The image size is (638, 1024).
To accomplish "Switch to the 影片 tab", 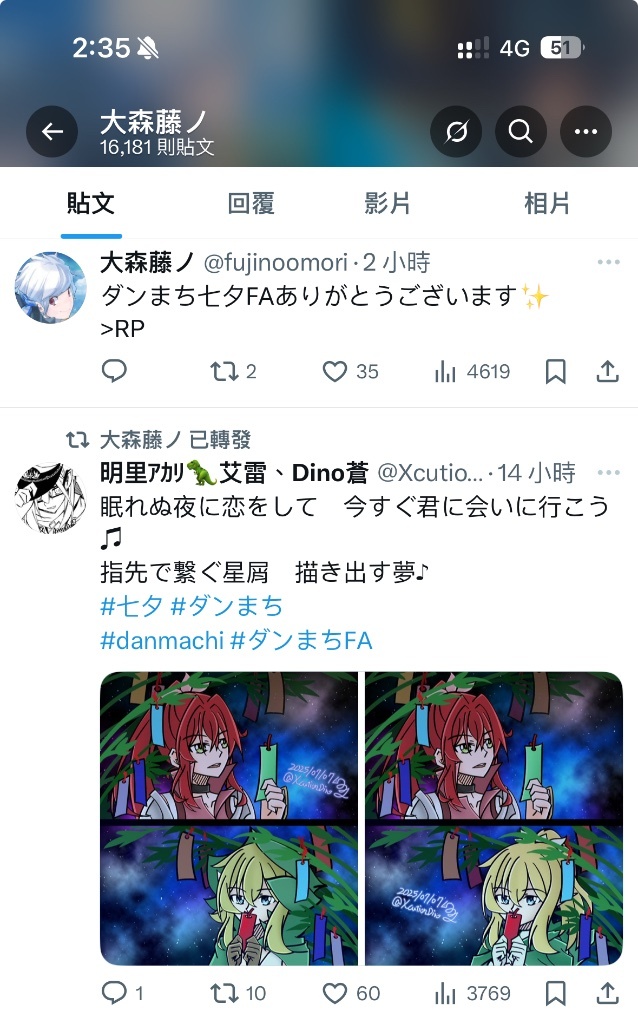I will pos(387,204).
